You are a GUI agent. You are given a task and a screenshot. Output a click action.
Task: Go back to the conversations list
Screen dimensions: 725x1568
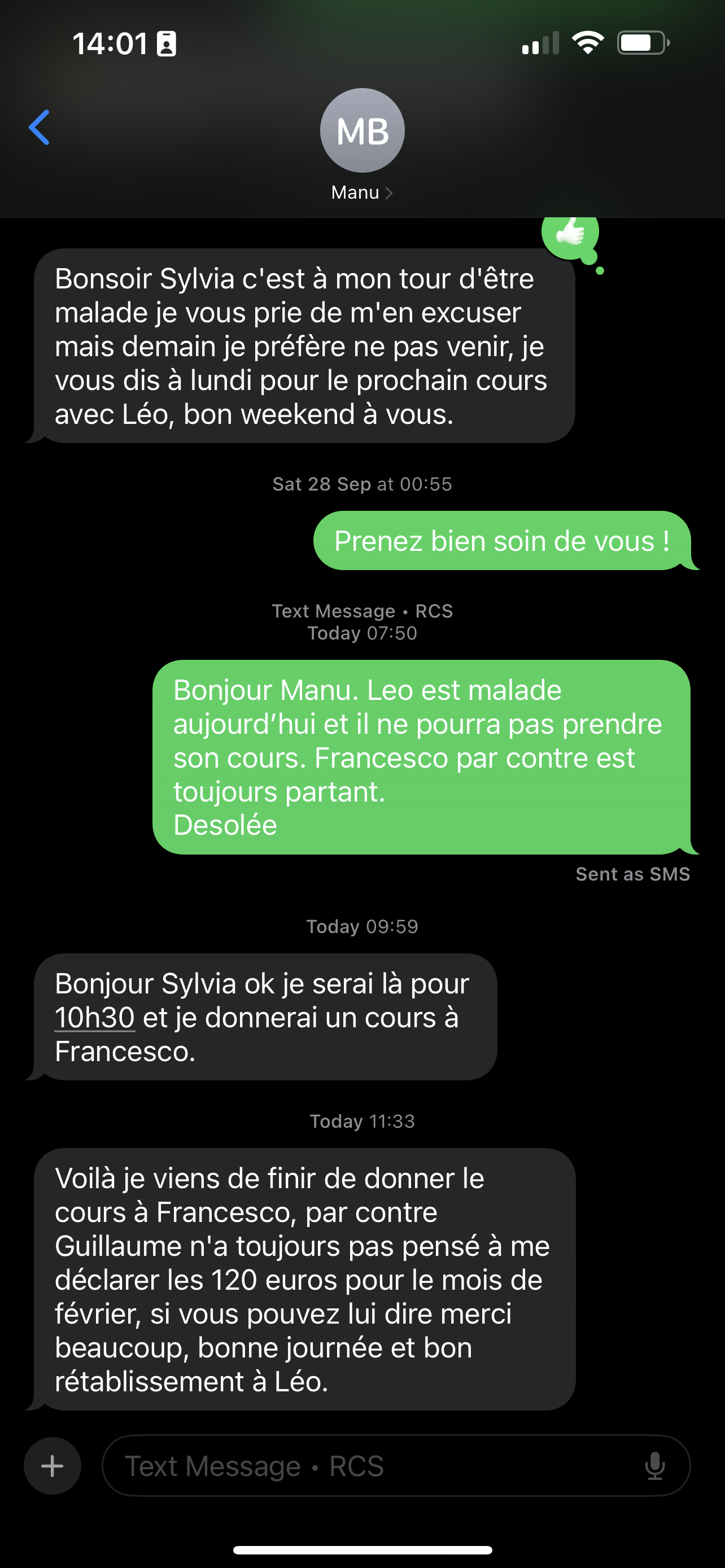[40, 128]
